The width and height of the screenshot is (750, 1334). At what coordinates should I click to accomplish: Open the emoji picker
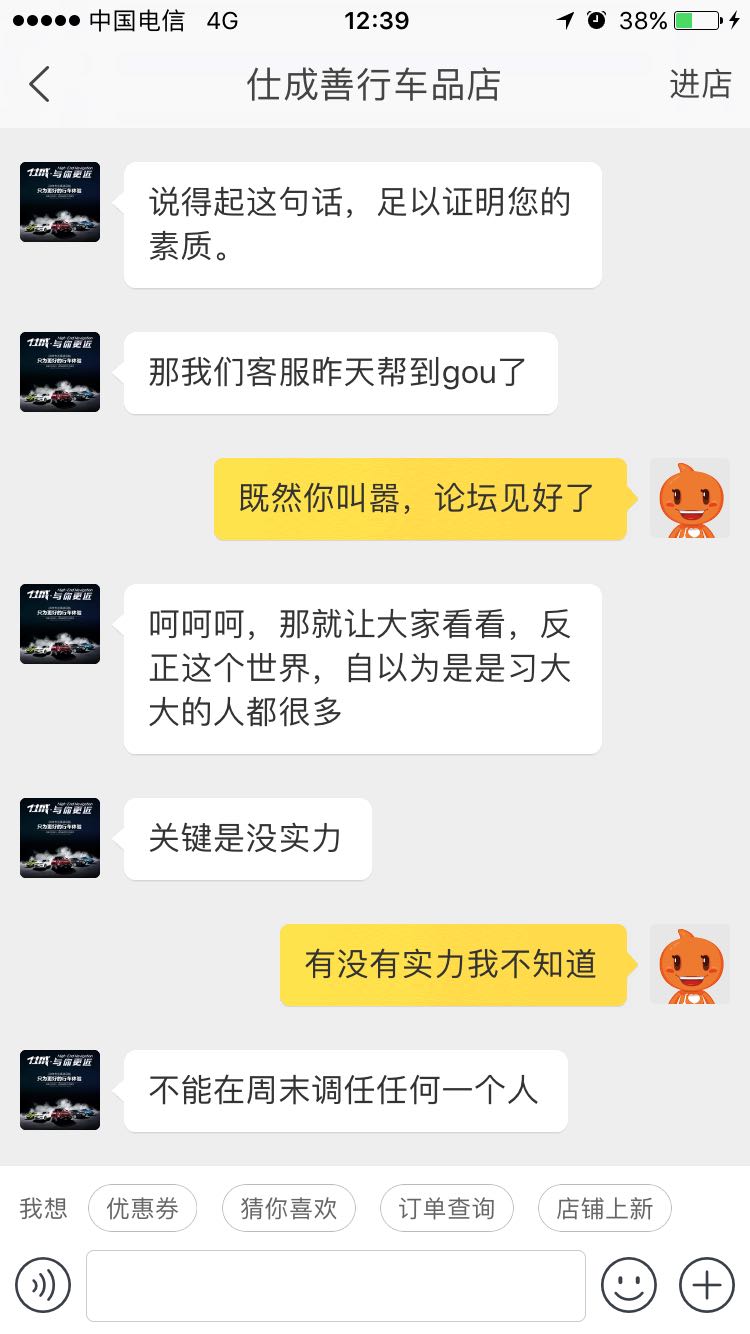[628, 1285]
